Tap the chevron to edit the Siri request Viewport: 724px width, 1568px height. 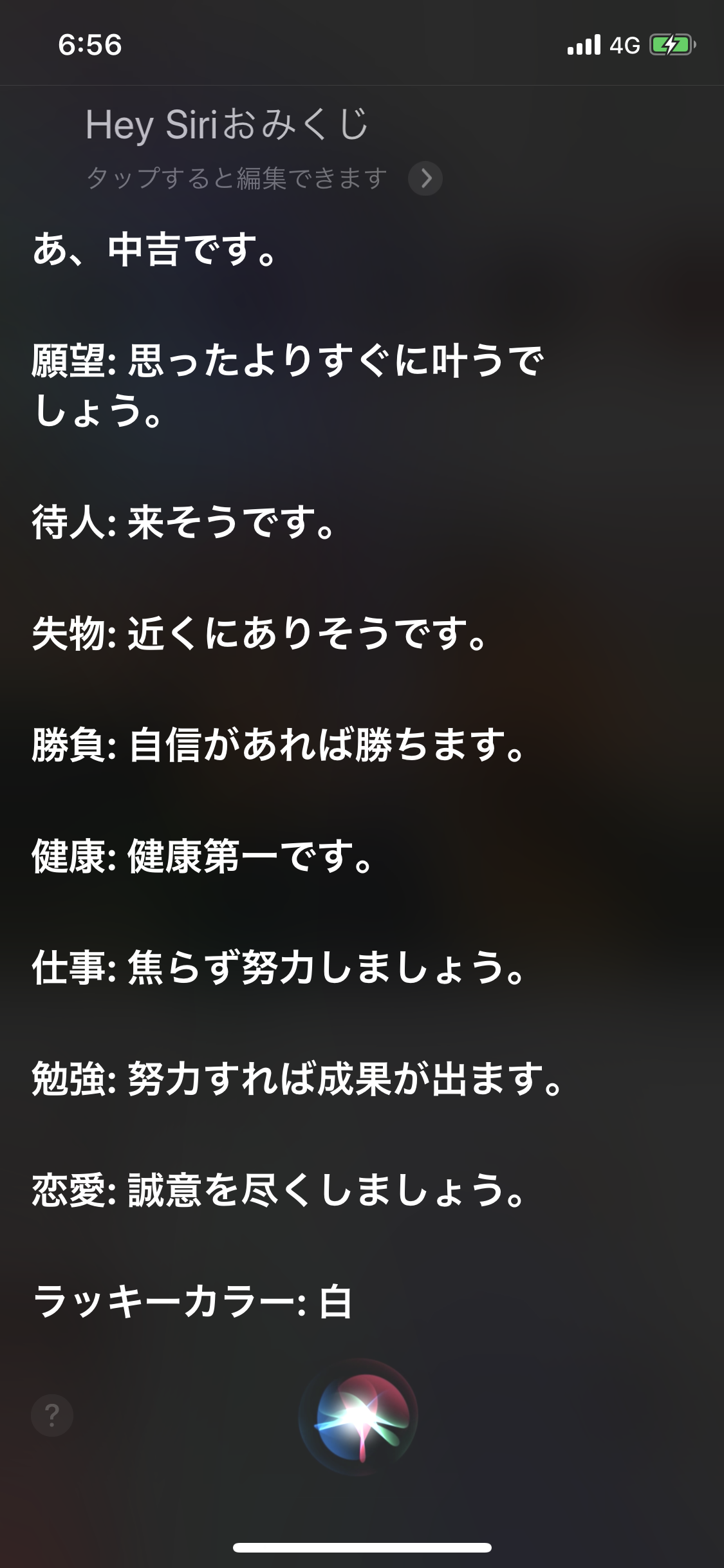click(425, 178)
